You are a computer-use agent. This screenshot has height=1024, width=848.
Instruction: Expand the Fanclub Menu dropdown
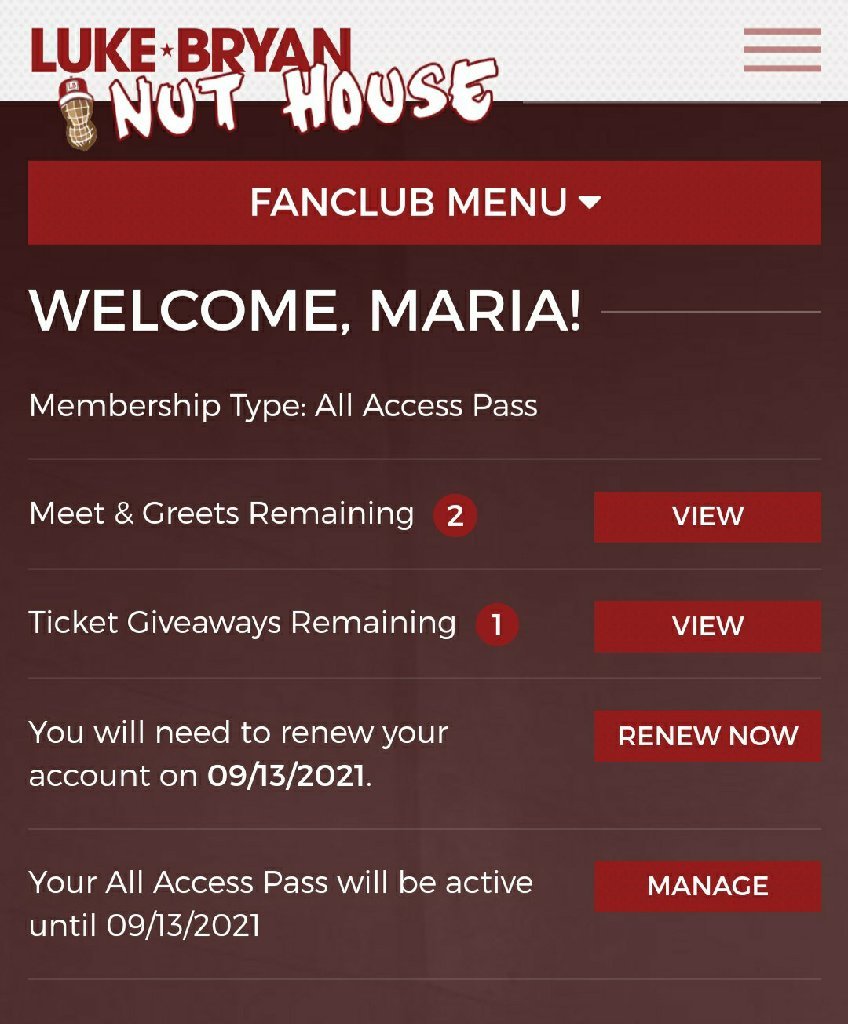424,203
